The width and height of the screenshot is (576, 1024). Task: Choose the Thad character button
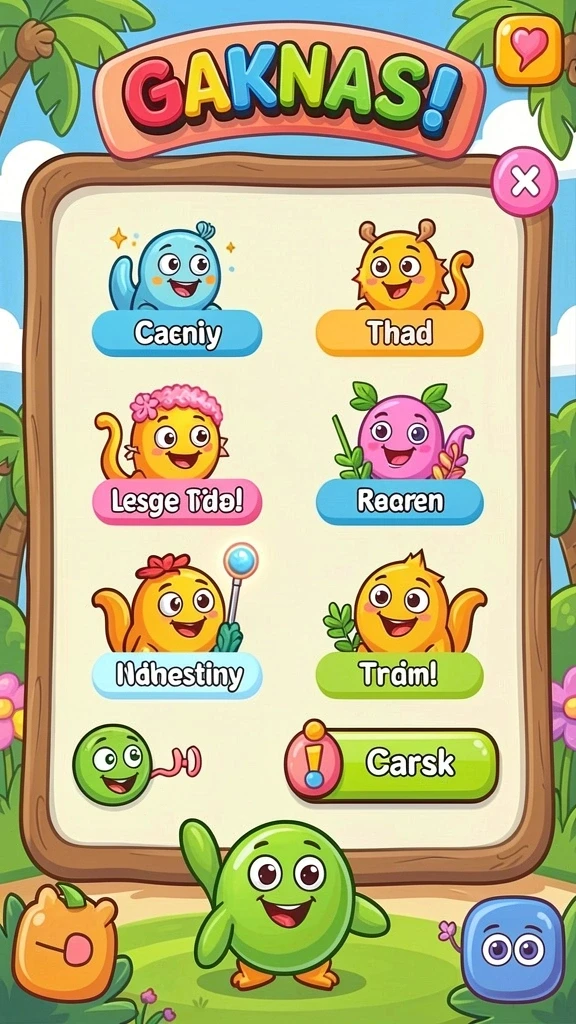400,333
